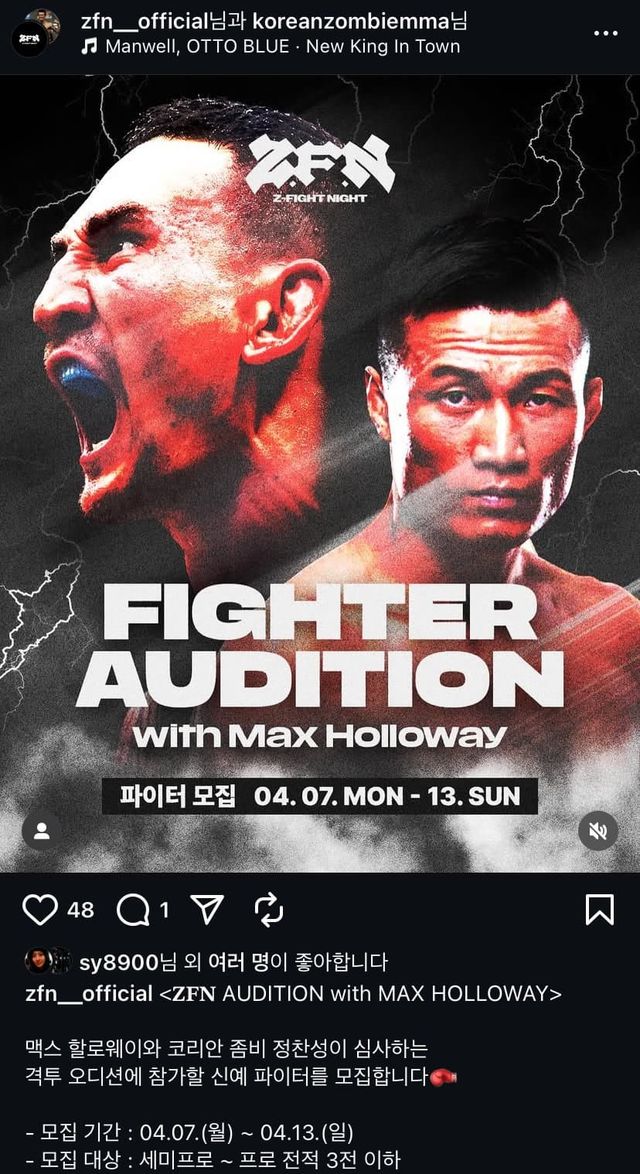
Task: Open comments on this post
Action: tap(132, 909)
